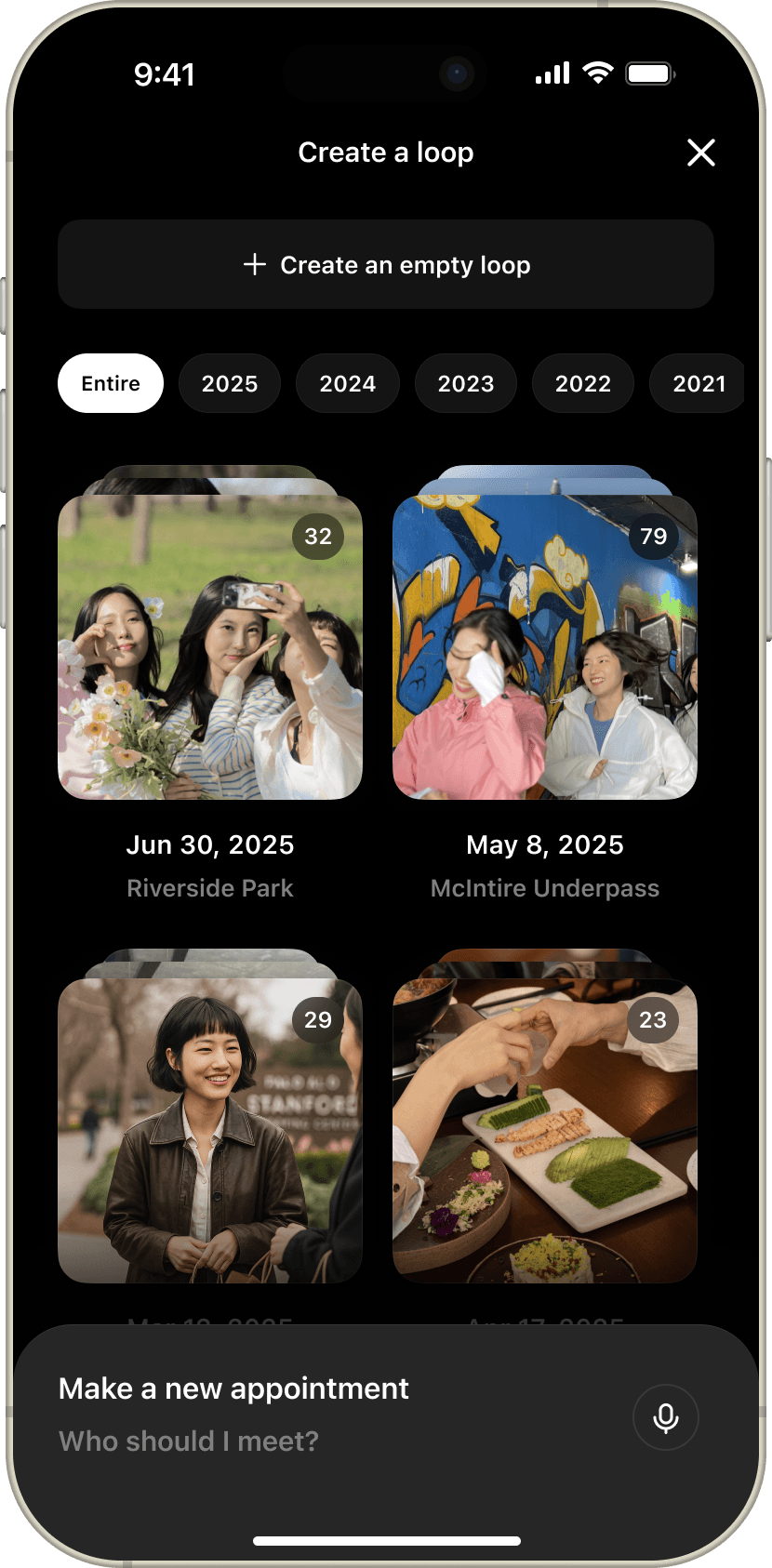Open the Riverside Park album
This screenshot has height=1568, width=772.
(x=210, y=647)
